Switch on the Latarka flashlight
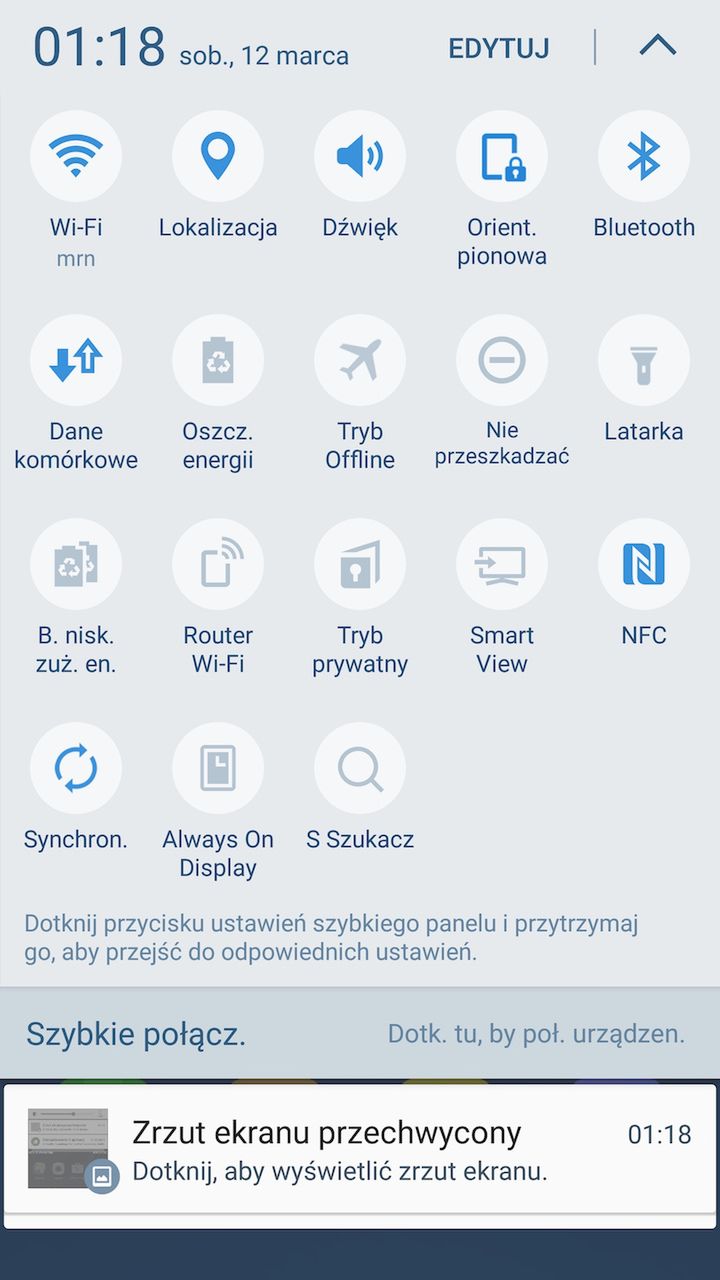This screenshot has width=720, height=1280. 644,360
